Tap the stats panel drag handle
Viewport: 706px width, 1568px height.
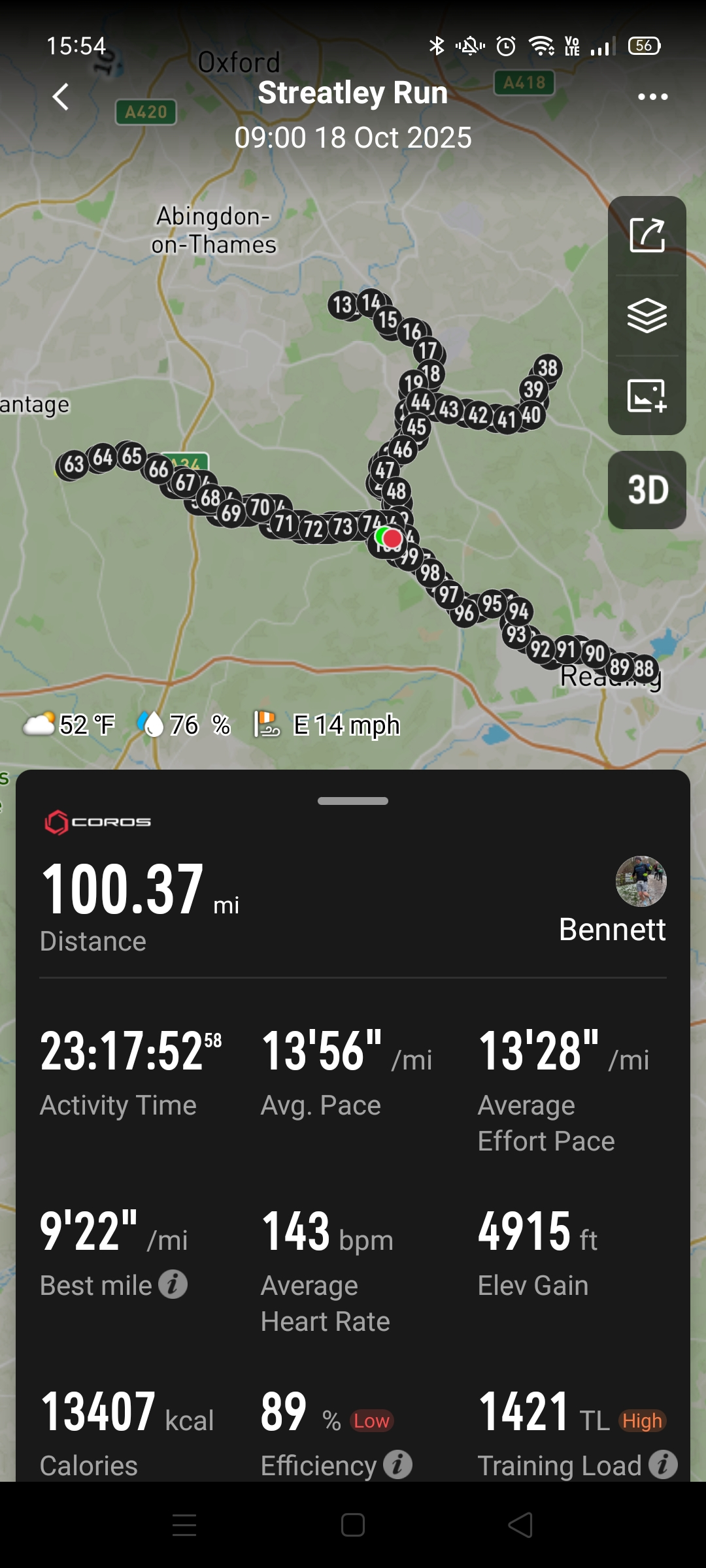click(x=353, y=801)
